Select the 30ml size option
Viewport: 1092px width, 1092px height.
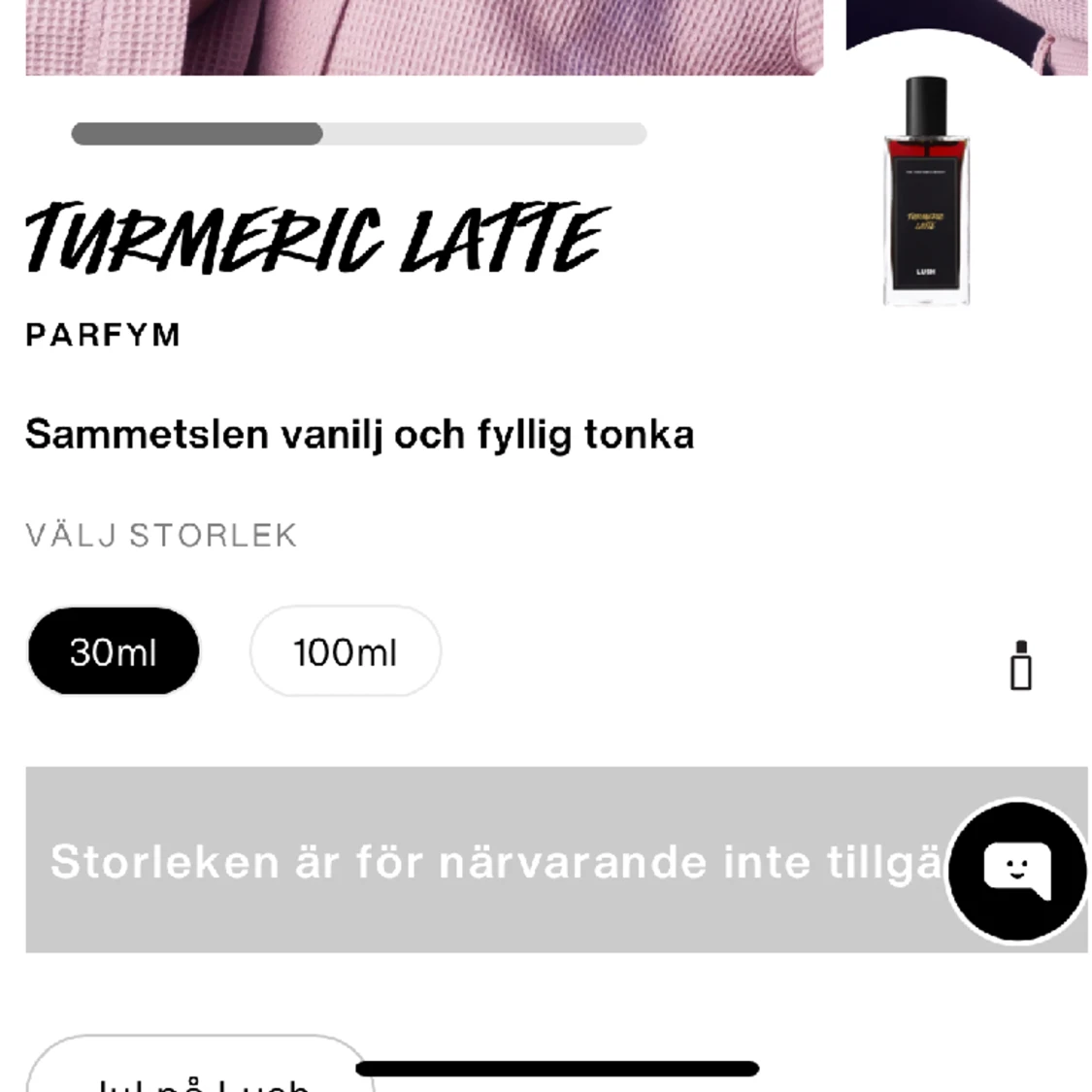(x=114, y=651)
